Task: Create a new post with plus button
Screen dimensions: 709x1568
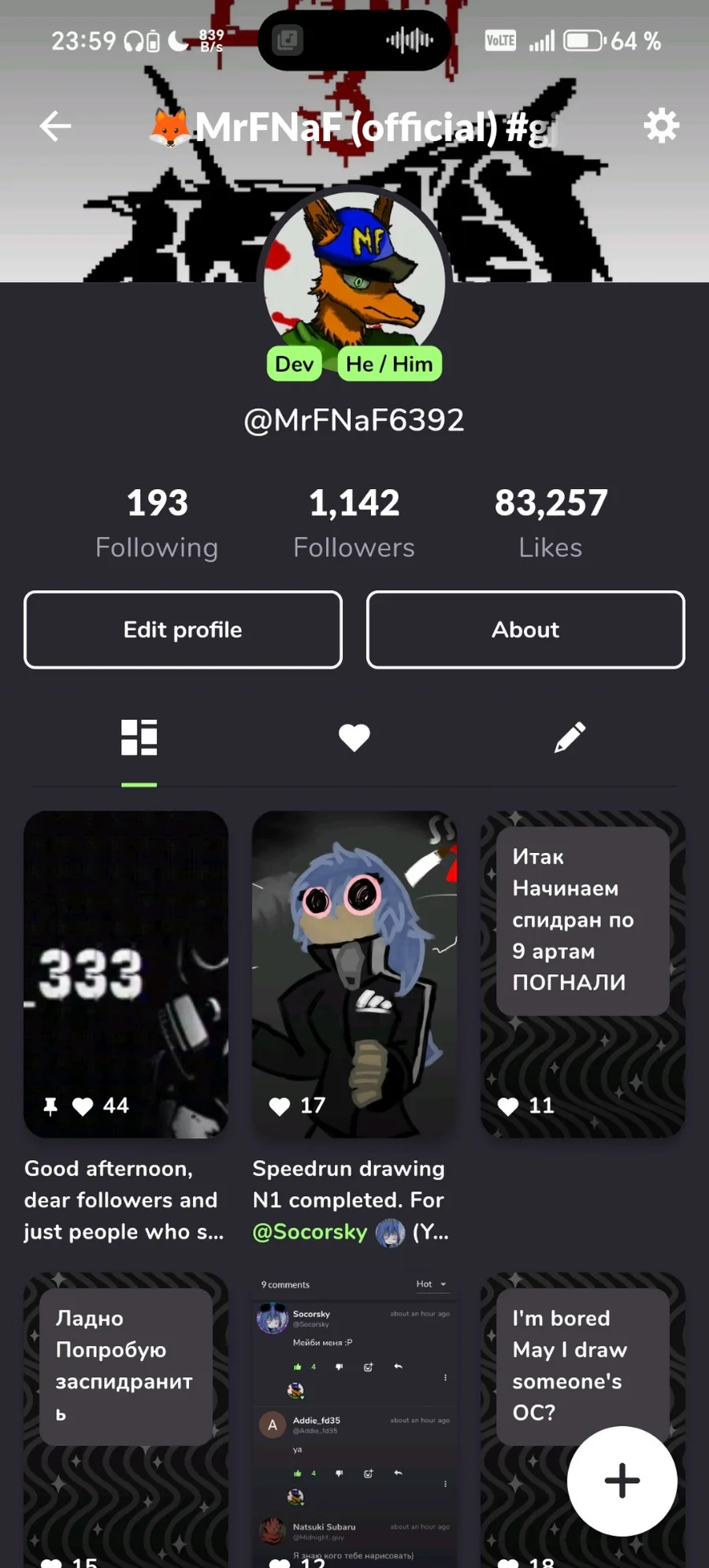Action: coord(622,1481)
